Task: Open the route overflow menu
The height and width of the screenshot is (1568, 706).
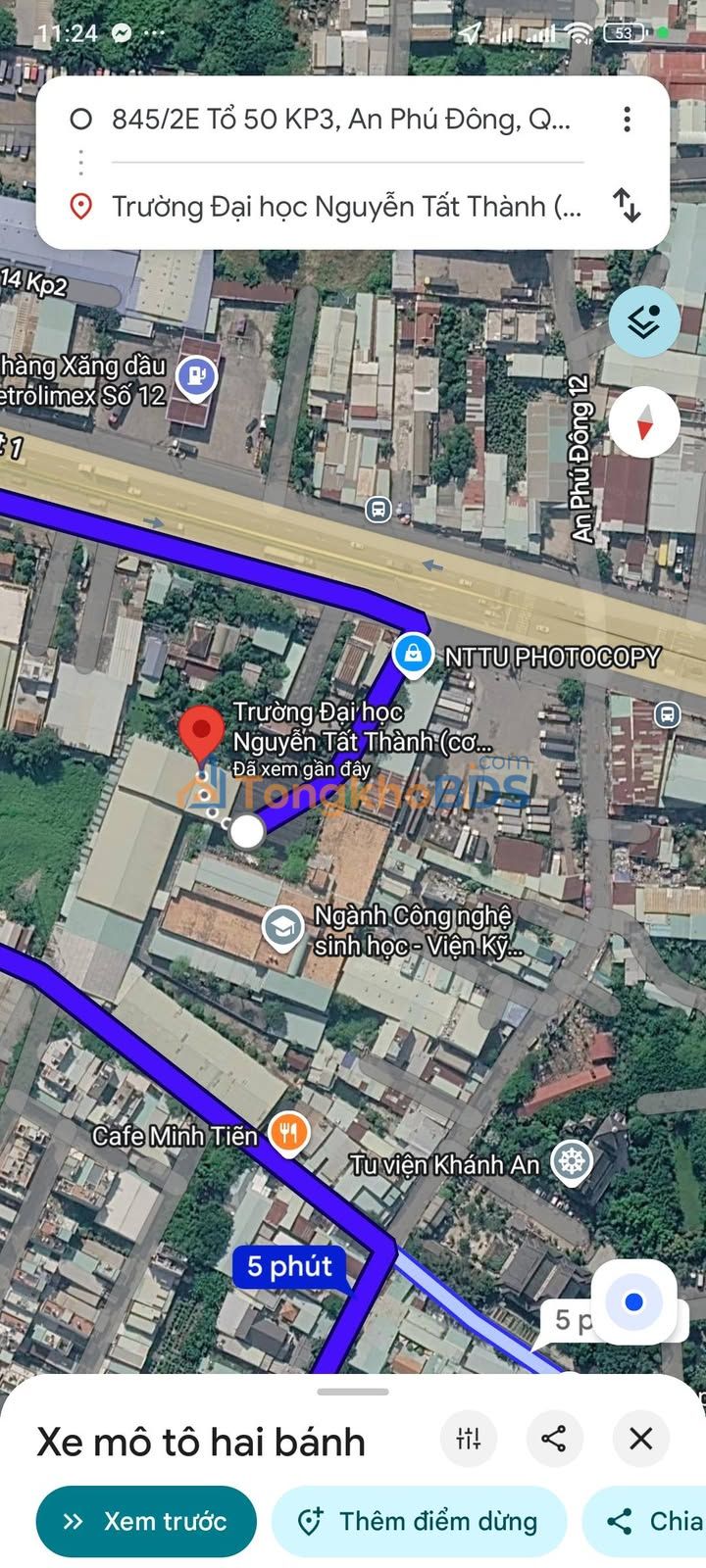Action: (627, 120)
